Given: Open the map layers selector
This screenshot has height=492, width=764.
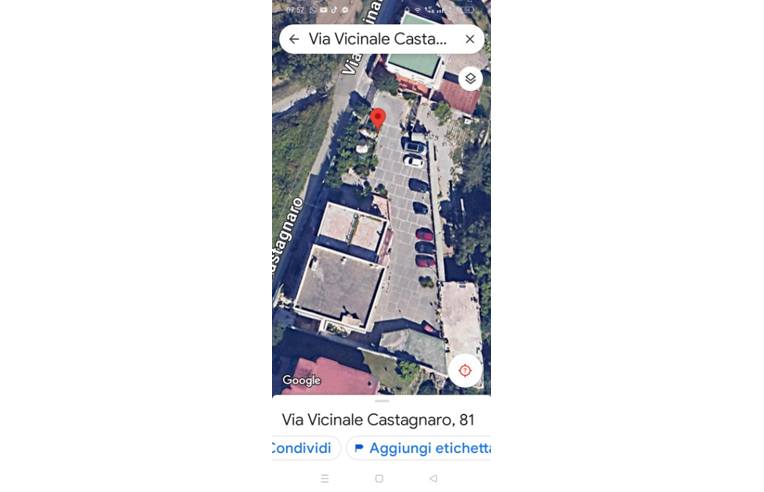Looking at the screenshot, I should point(470,78).
